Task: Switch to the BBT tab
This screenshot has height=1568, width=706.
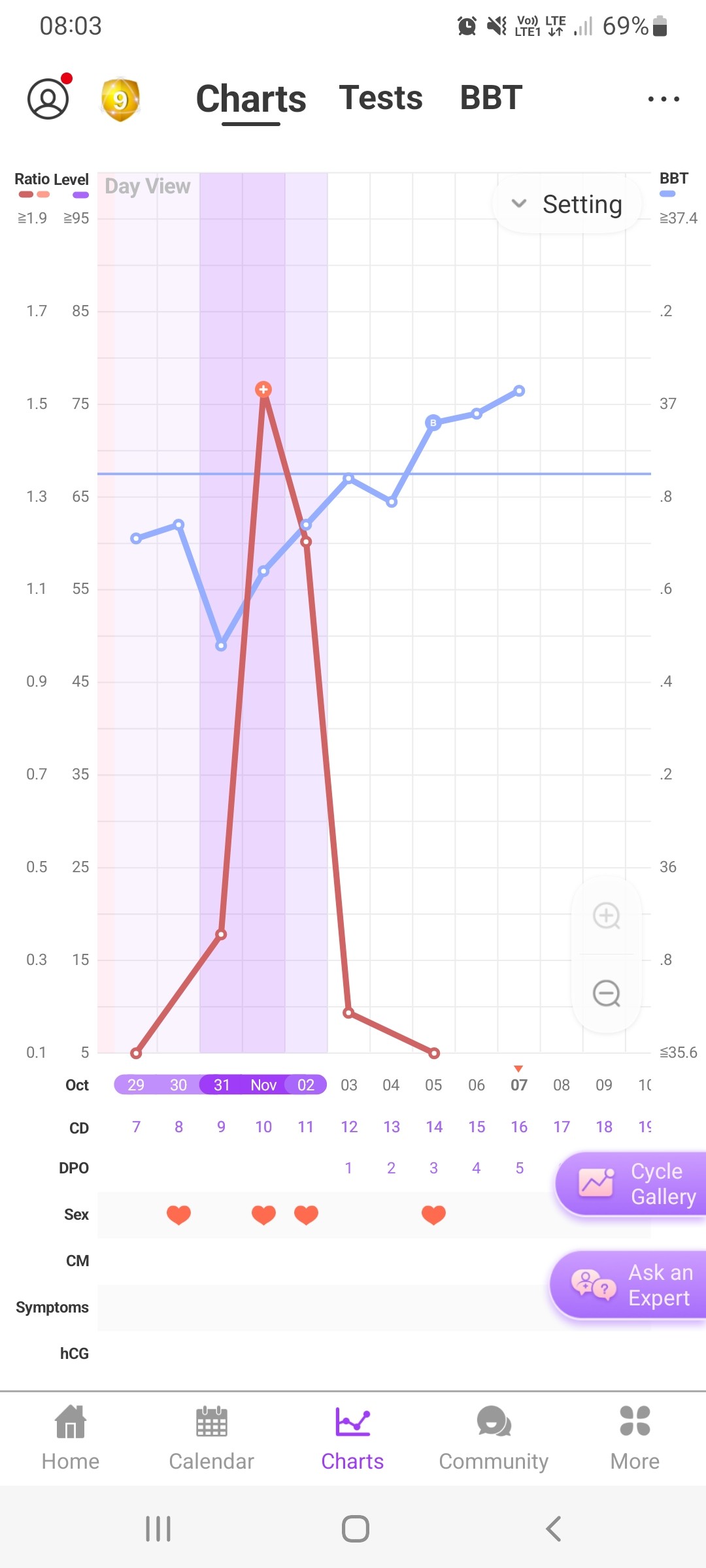Action: [491, 98]
